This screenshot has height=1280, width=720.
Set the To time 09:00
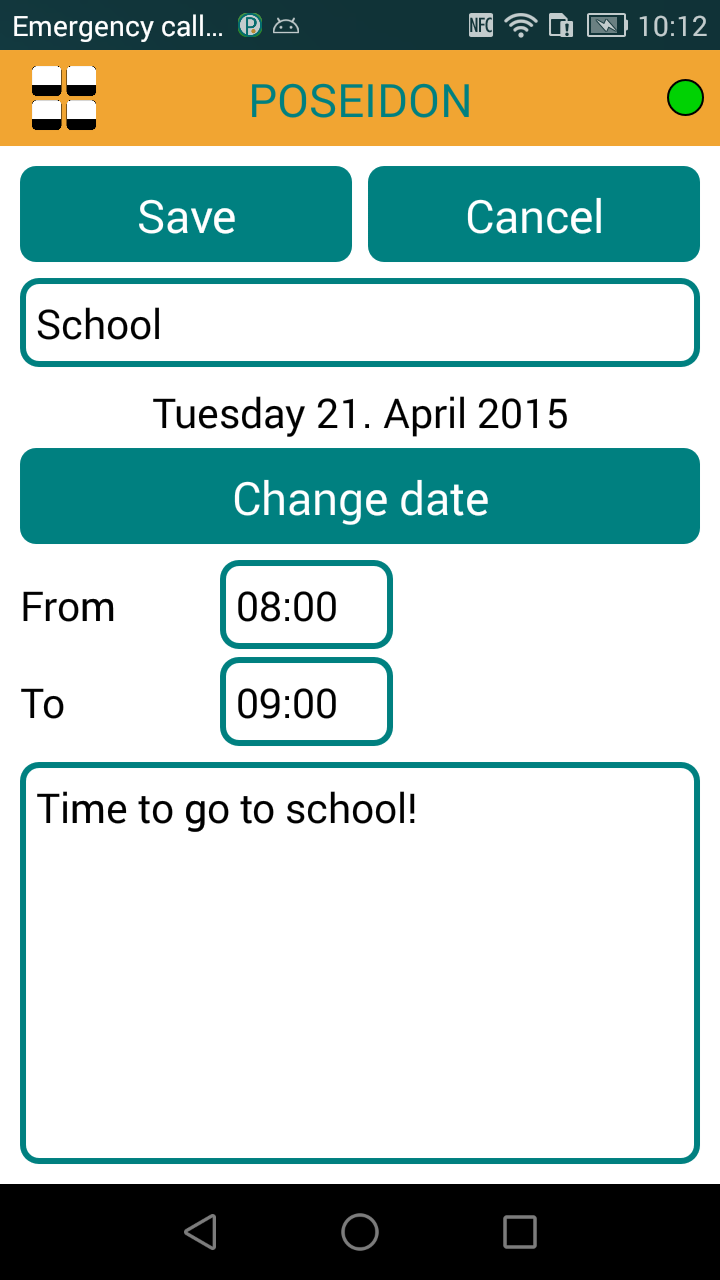[x=306, y=703]
